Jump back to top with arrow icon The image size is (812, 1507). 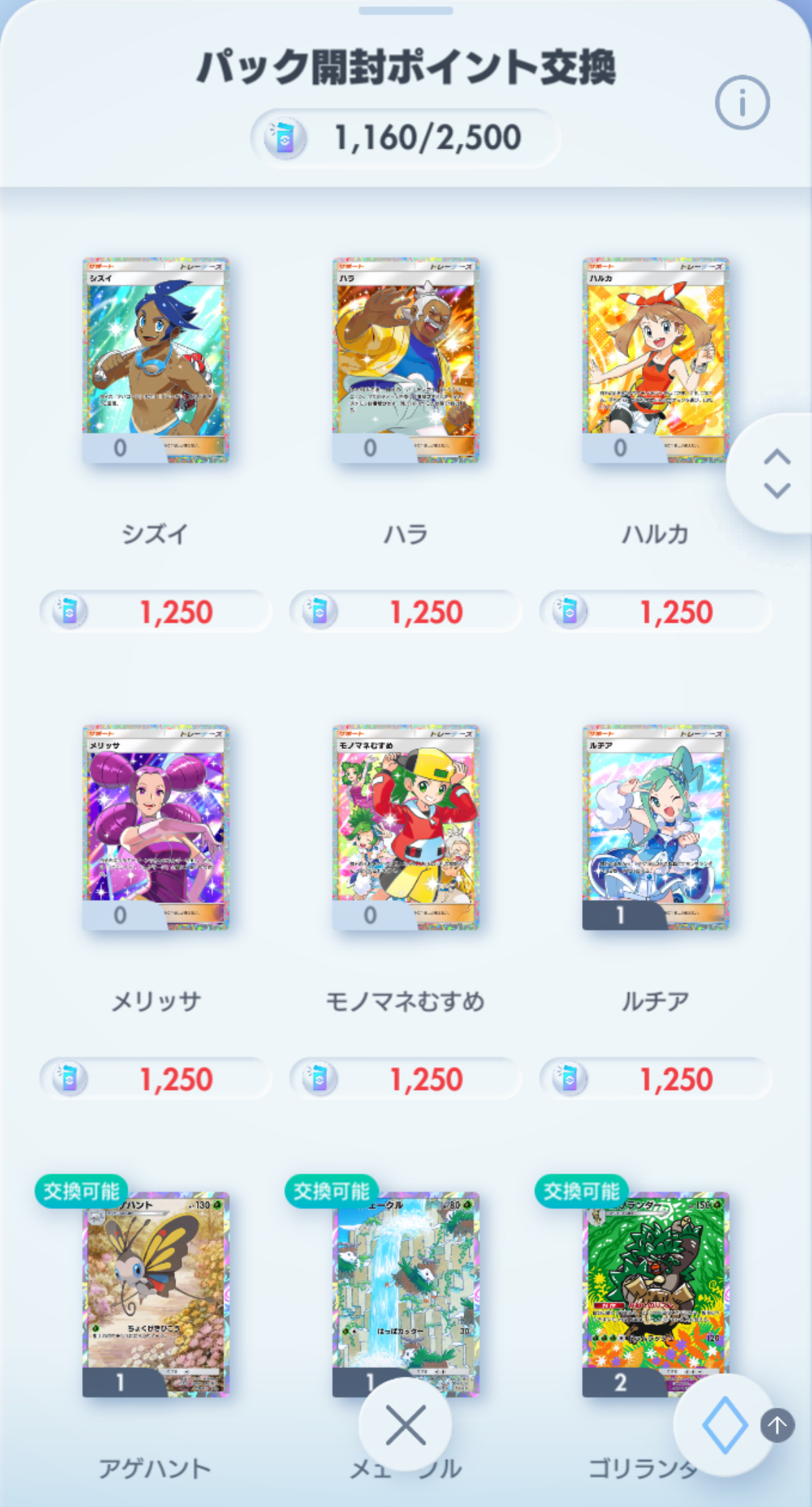pos(777,1426)
